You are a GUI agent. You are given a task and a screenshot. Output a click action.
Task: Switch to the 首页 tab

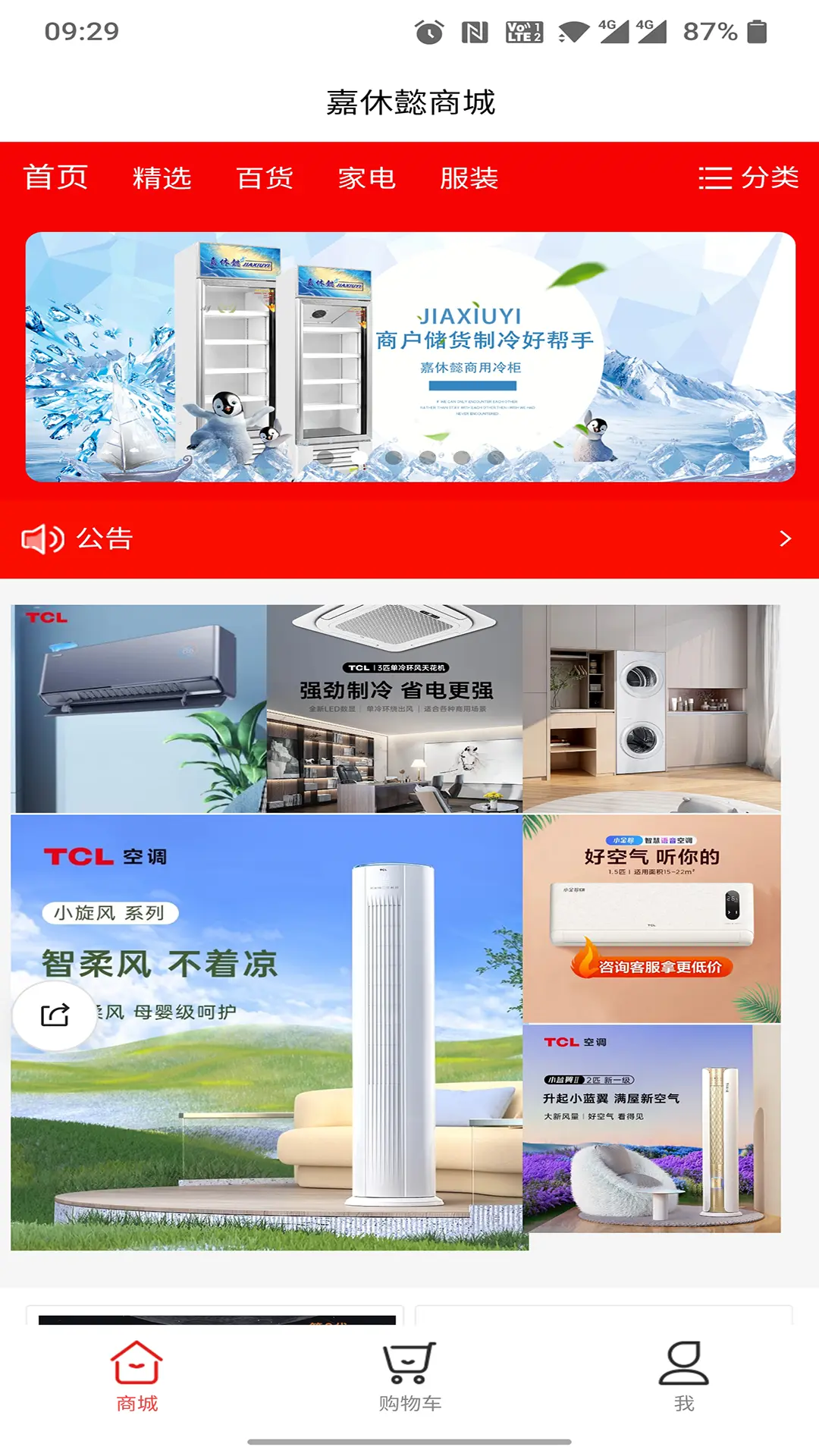(x=56, y=178)
